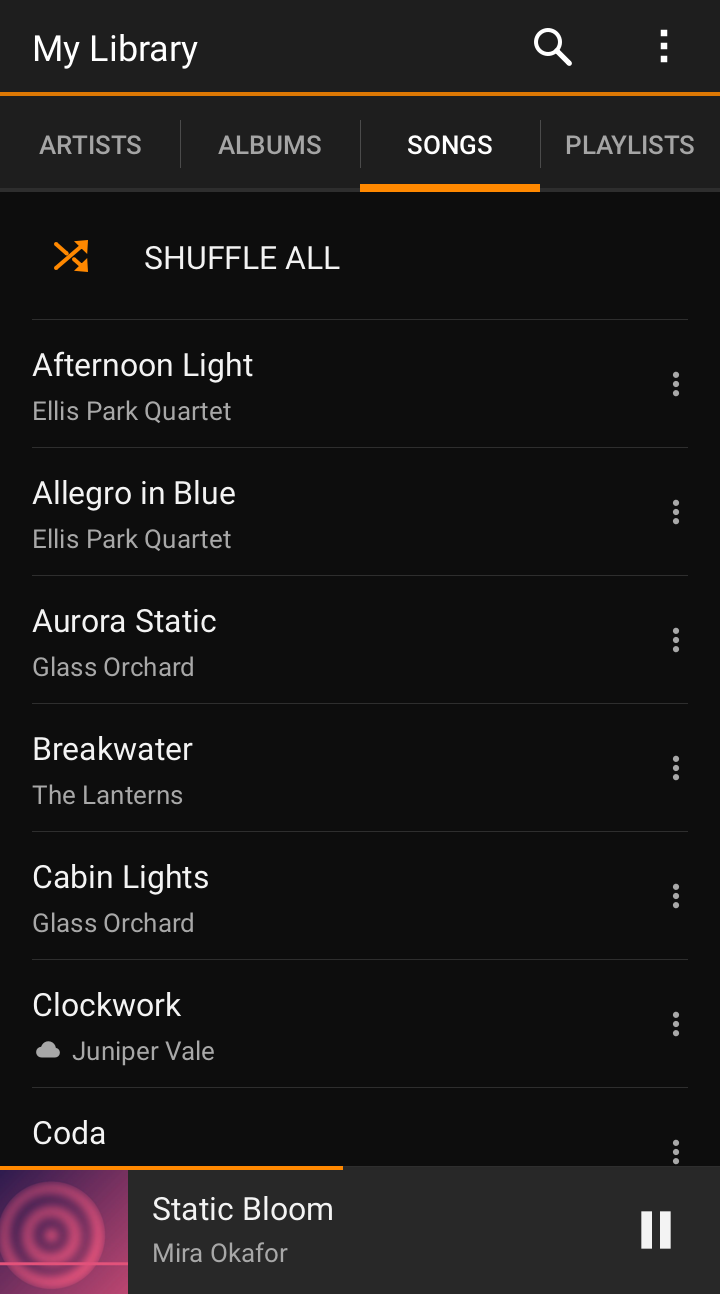Select the Songs tab

pos(450,145)
